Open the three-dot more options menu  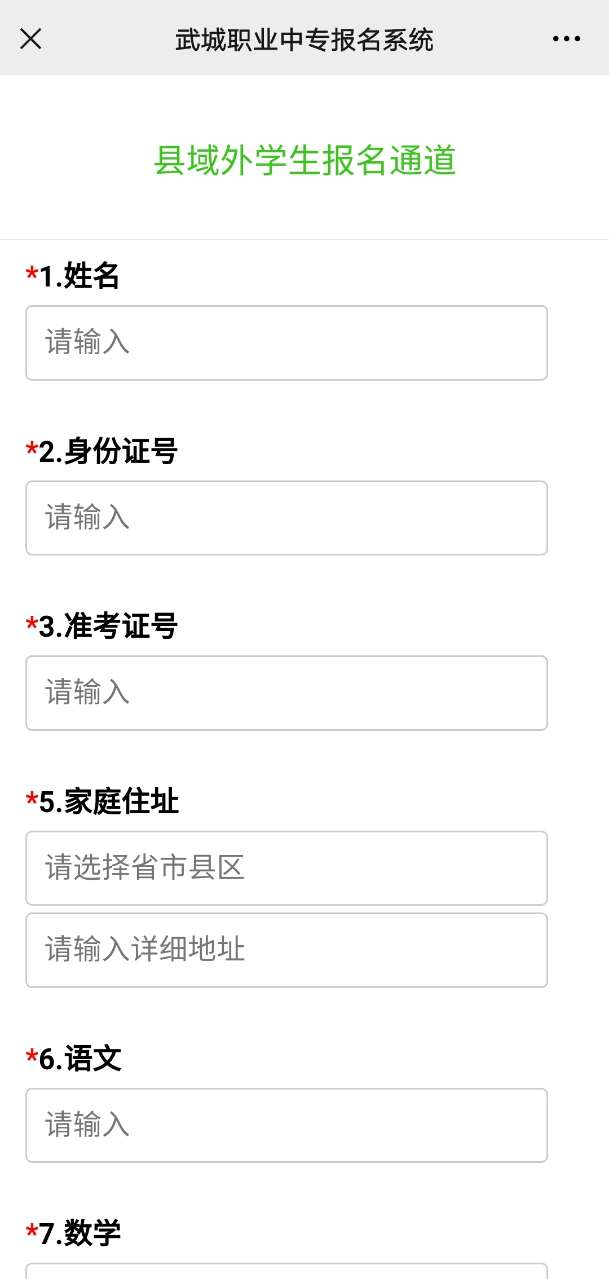click(x=566, y=39)
